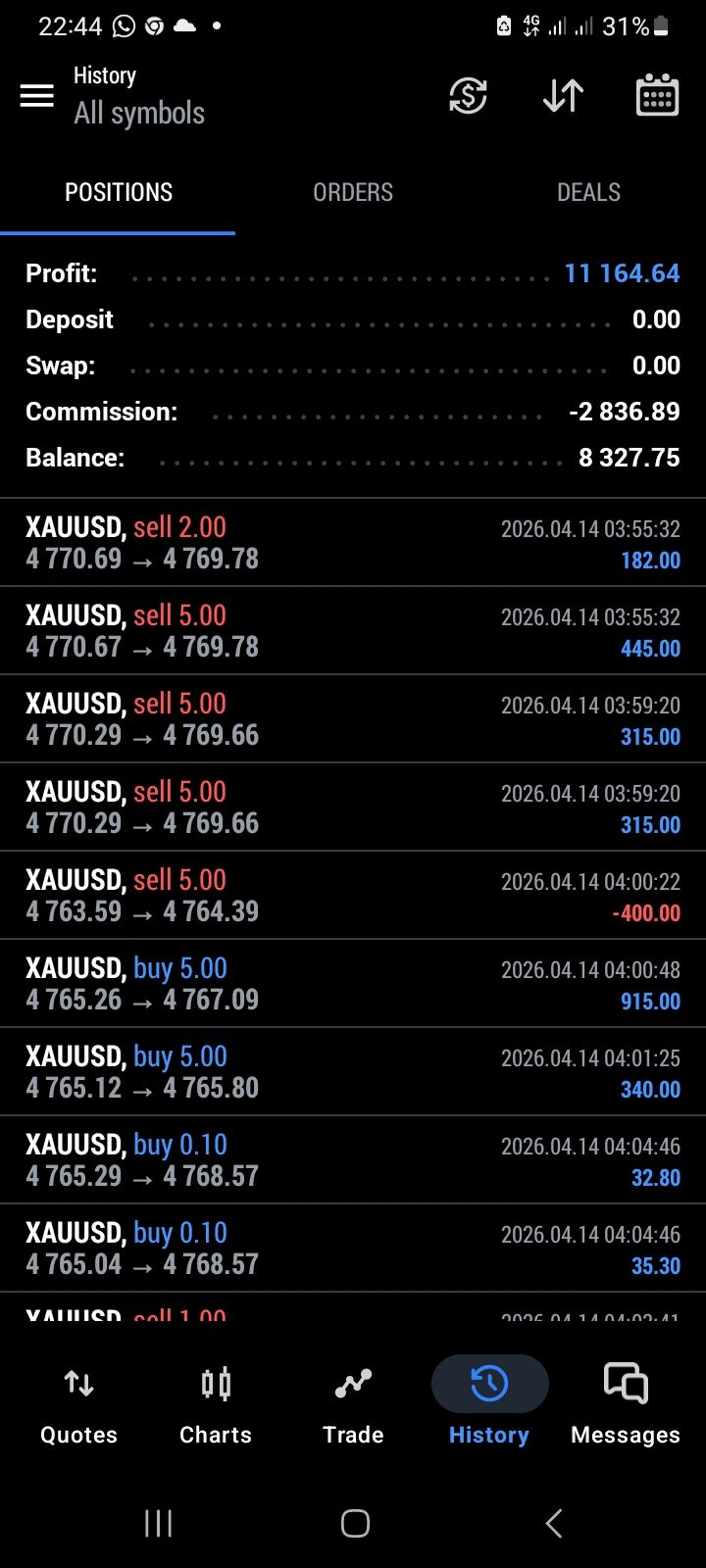Tap the currency symbol filter icon
Viewport: 706px width, 1568px height.
pos(468,96)
